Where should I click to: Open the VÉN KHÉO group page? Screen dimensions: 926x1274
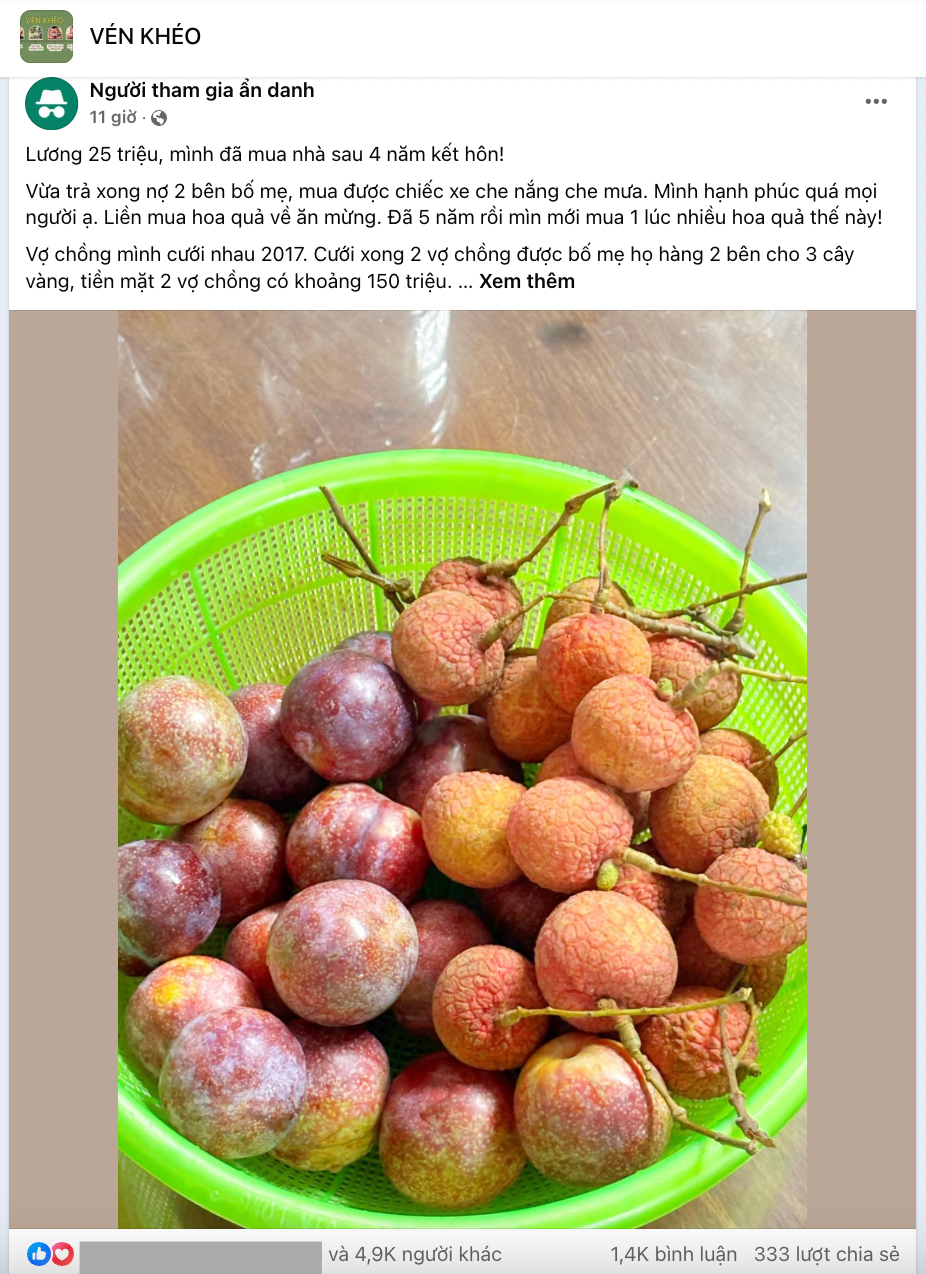tap(145, 37)
